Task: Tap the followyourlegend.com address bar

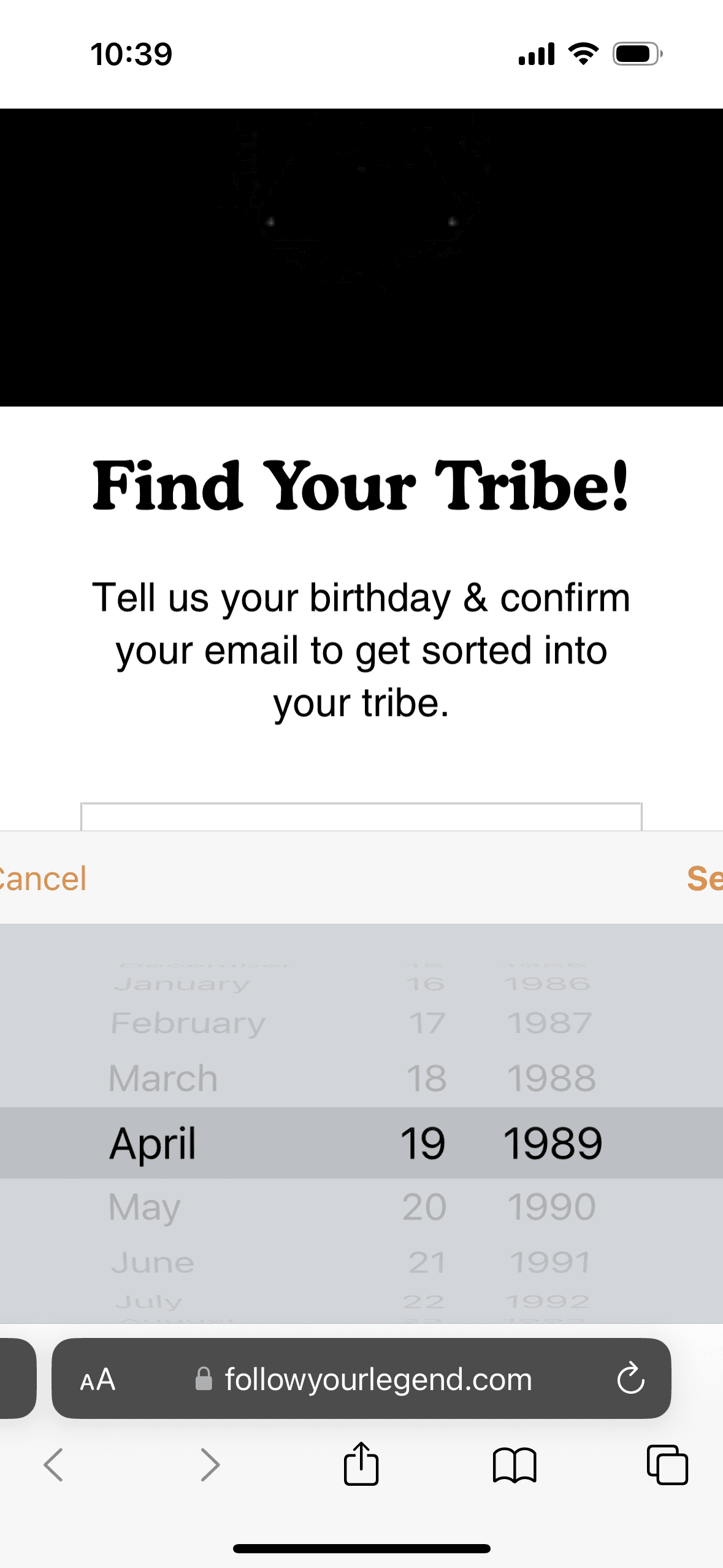Action: 378,1379
